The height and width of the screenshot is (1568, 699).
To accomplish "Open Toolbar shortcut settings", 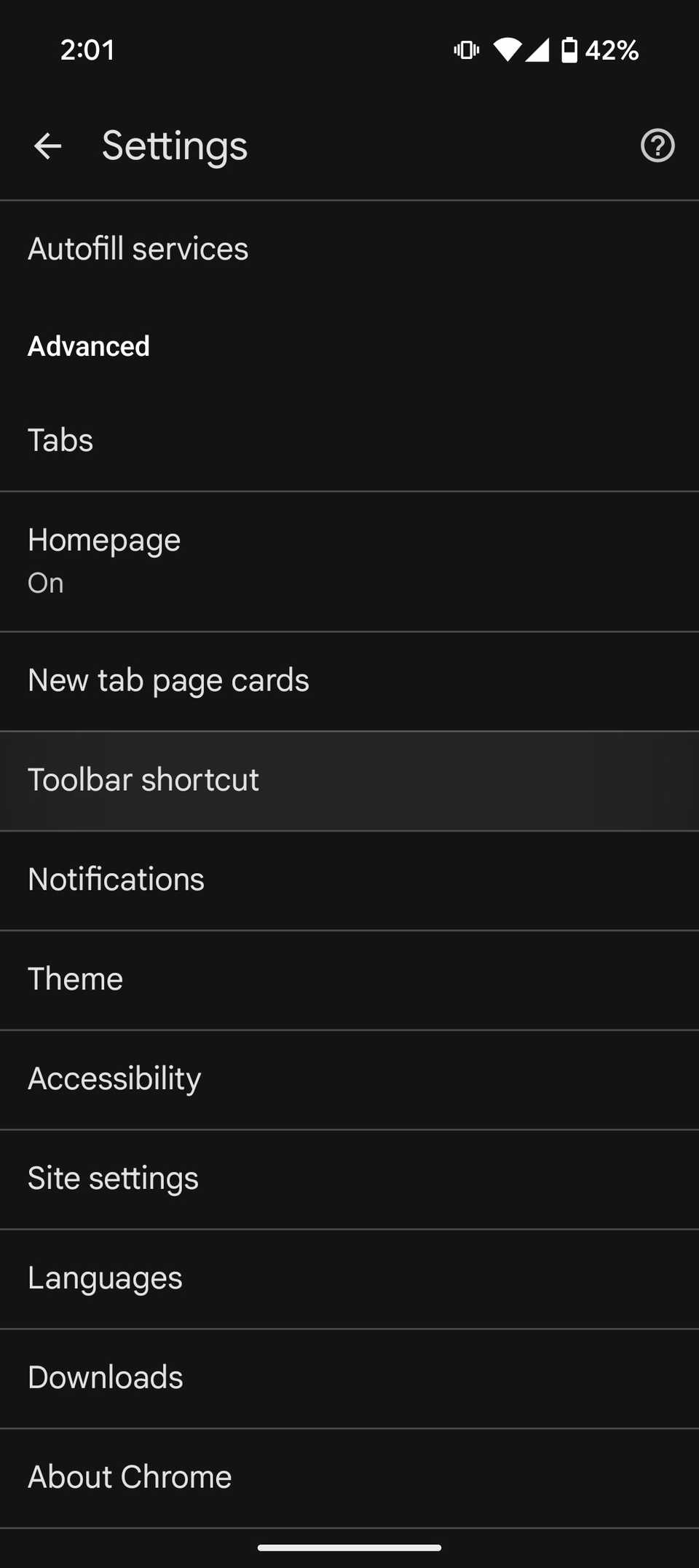I will coord(143,780).
